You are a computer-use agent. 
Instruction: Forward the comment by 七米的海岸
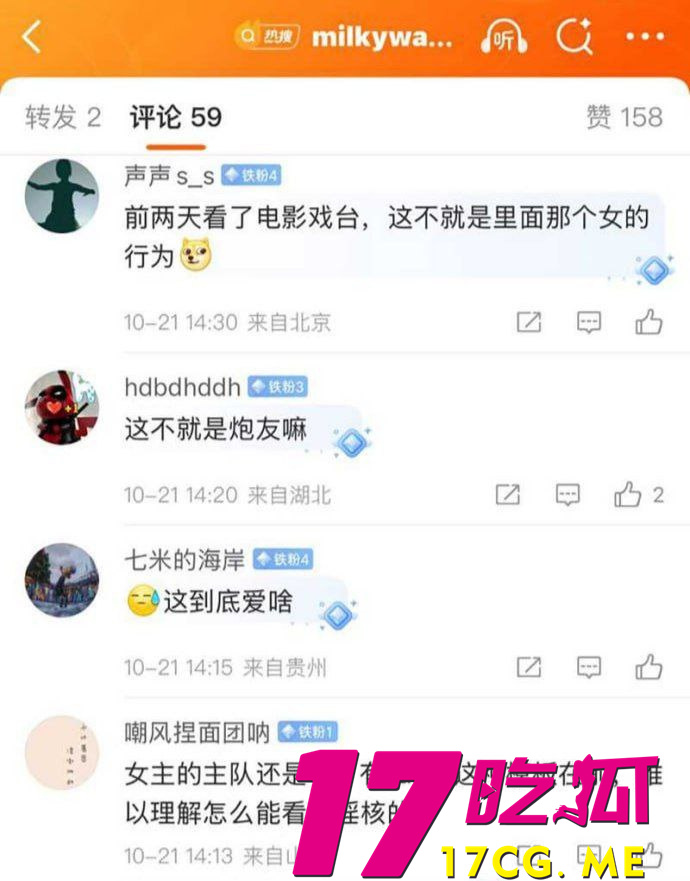tap(528, 667)
